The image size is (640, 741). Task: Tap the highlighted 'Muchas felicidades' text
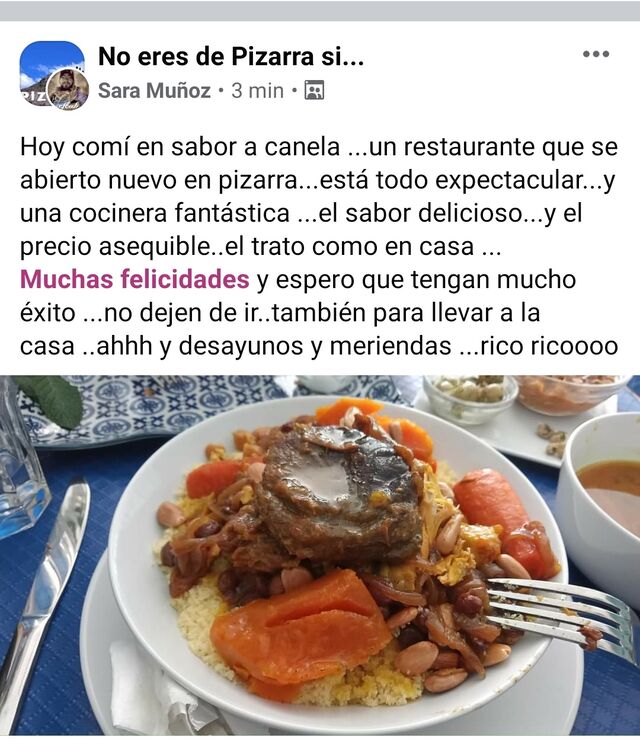point(135,279)
